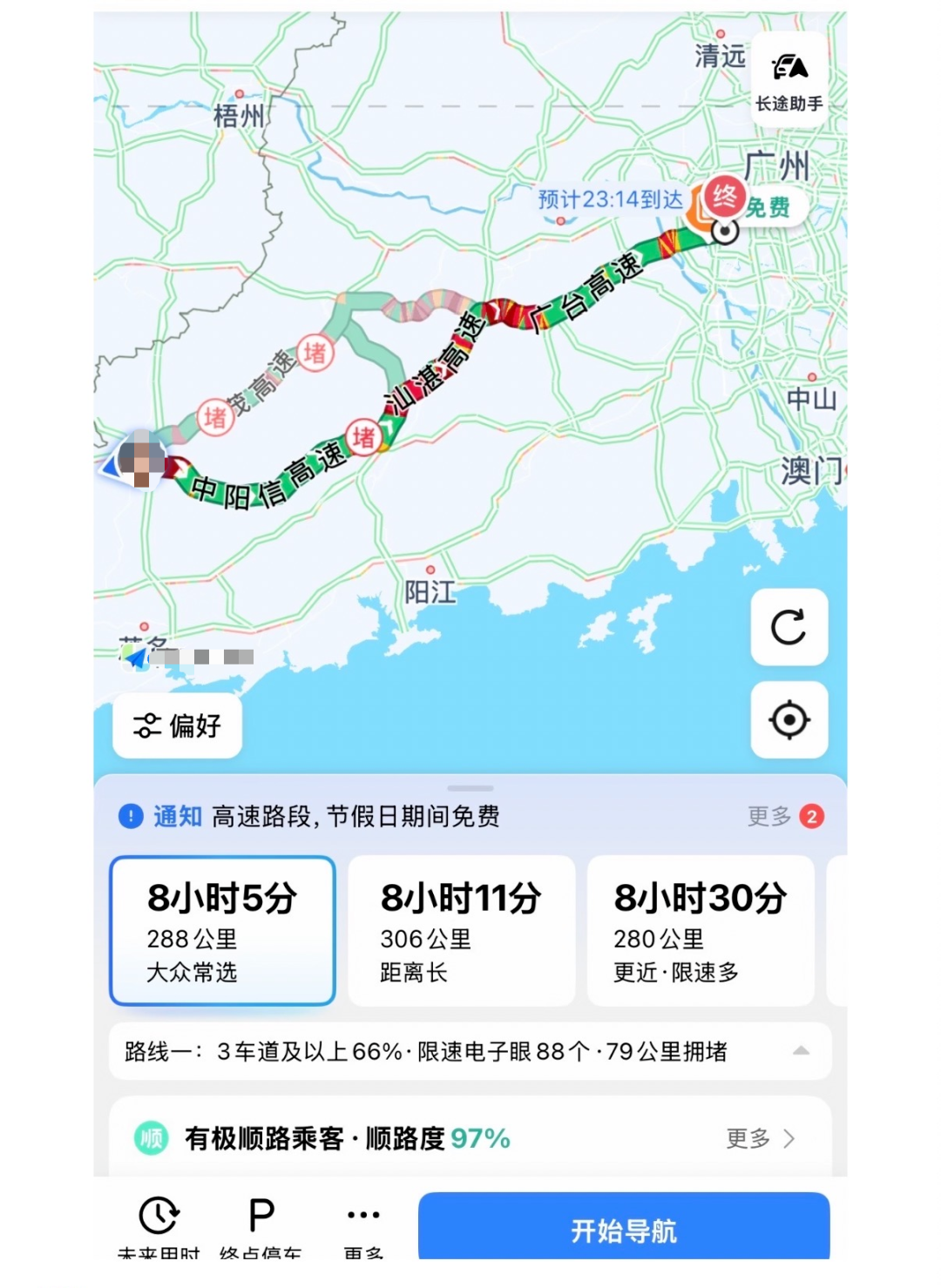
Task: Select the 8小时5分 288公里 route
Action: (x=222, y=930)
